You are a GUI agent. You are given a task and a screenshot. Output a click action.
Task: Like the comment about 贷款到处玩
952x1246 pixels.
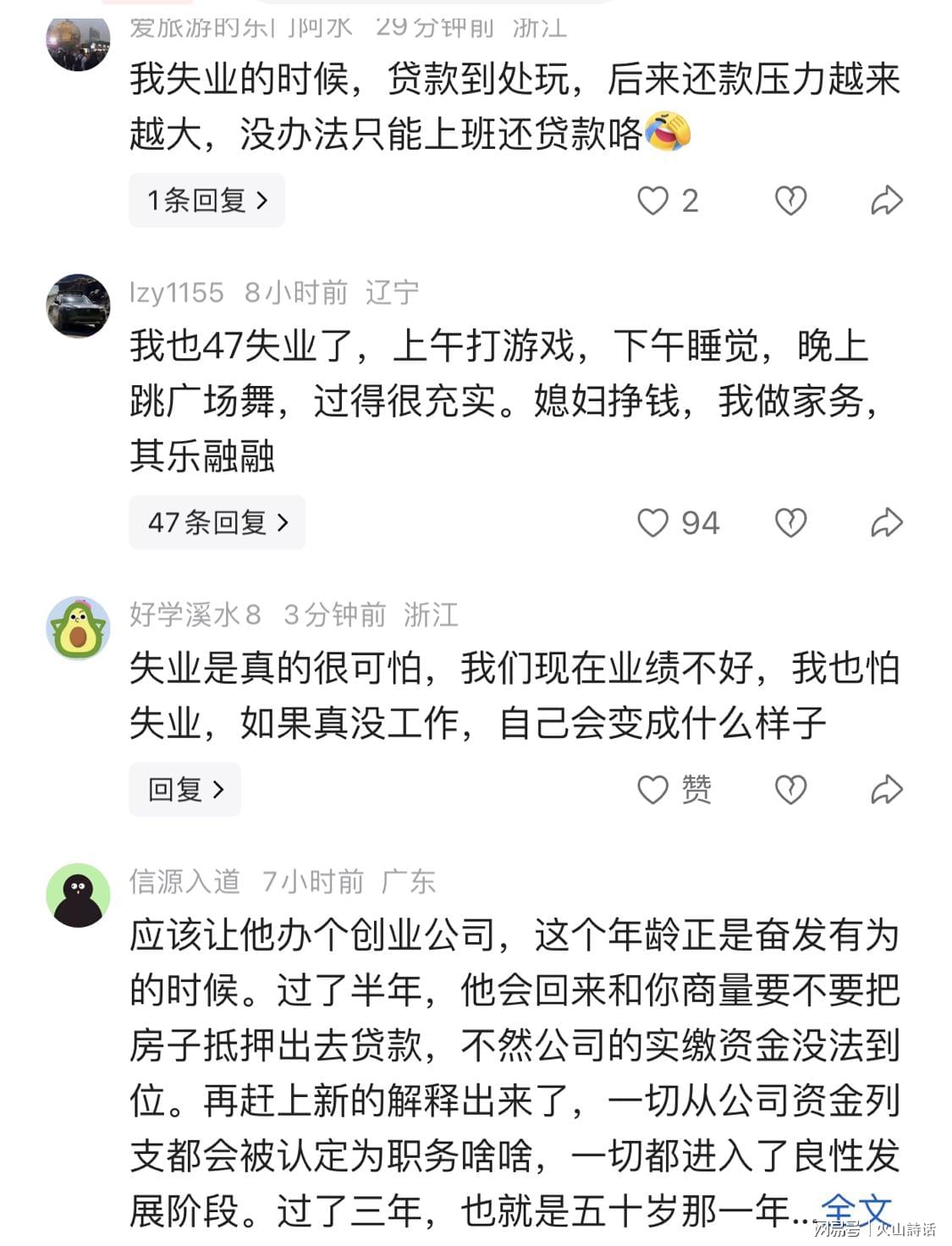(653, 201)
